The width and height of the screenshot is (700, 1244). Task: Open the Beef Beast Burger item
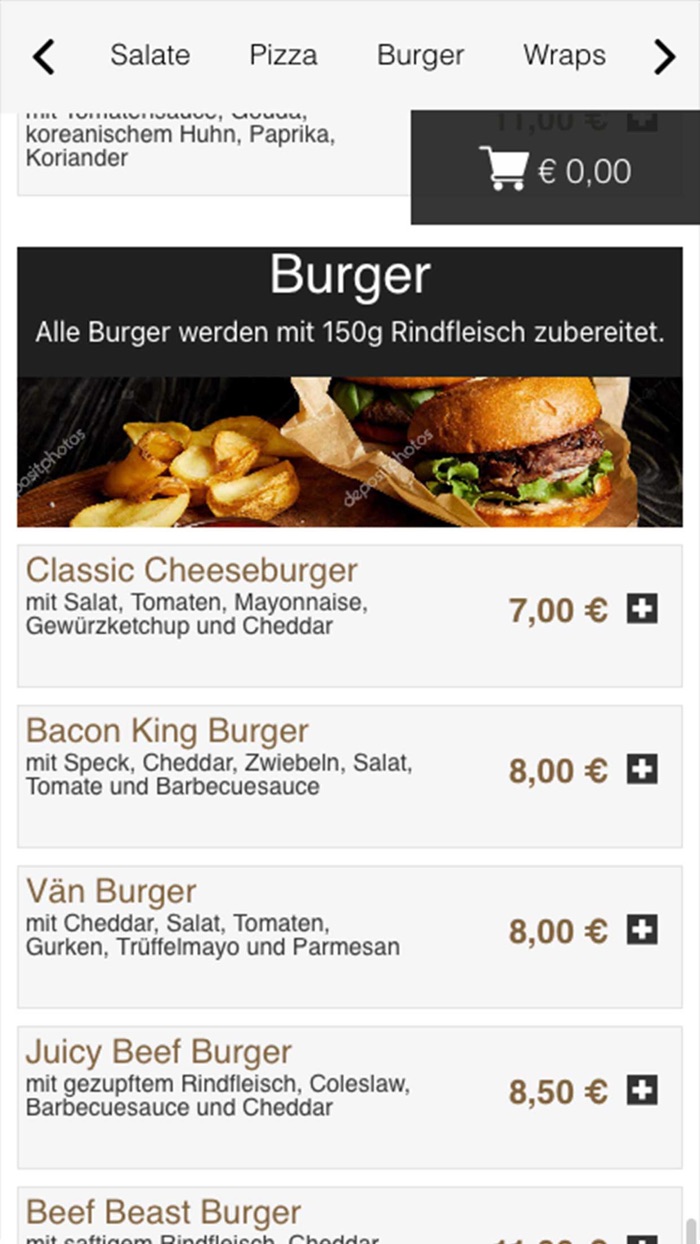[x=163, y=1213]
